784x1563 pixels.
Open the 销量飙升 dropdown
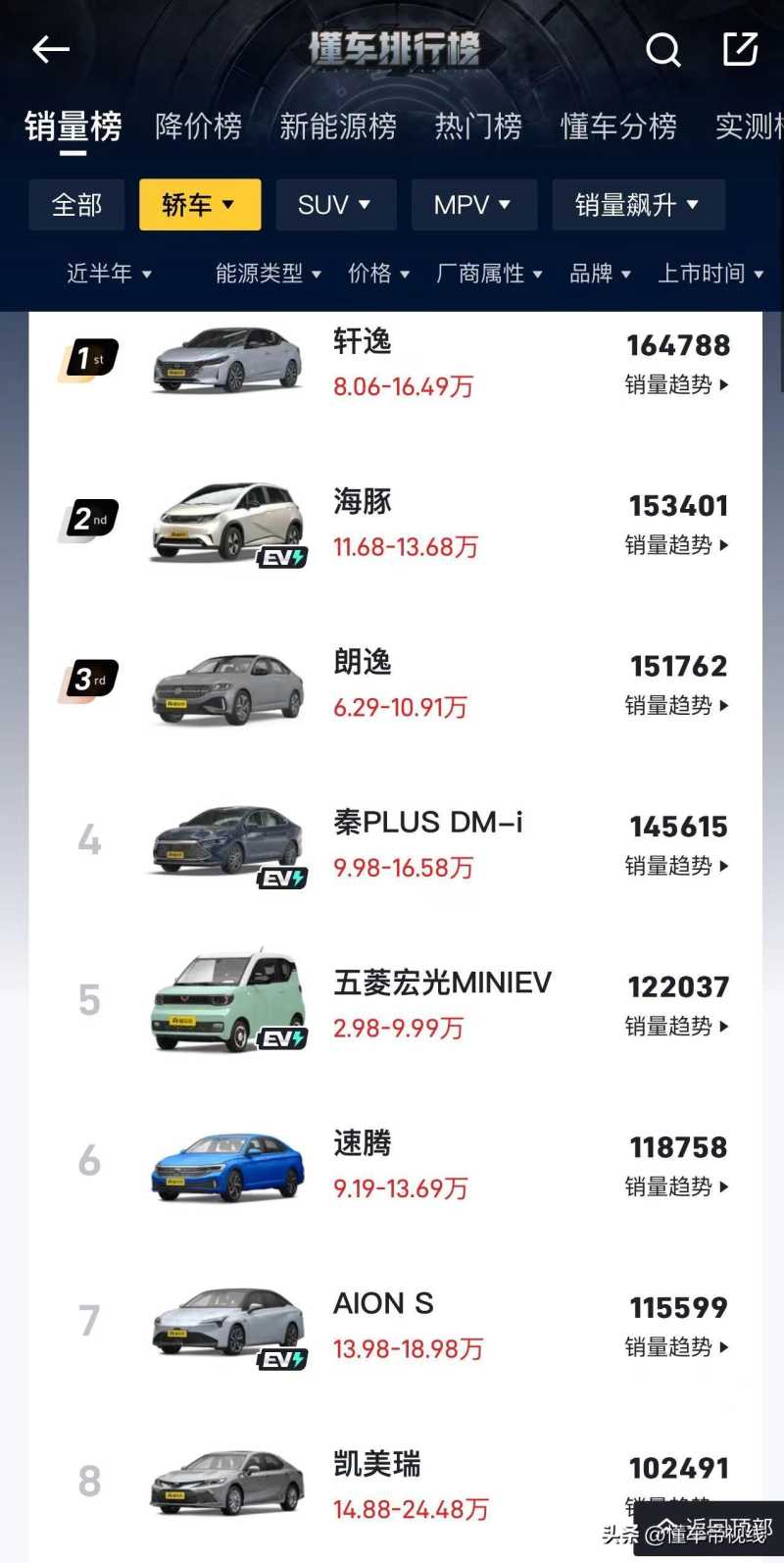coord(638,205)
